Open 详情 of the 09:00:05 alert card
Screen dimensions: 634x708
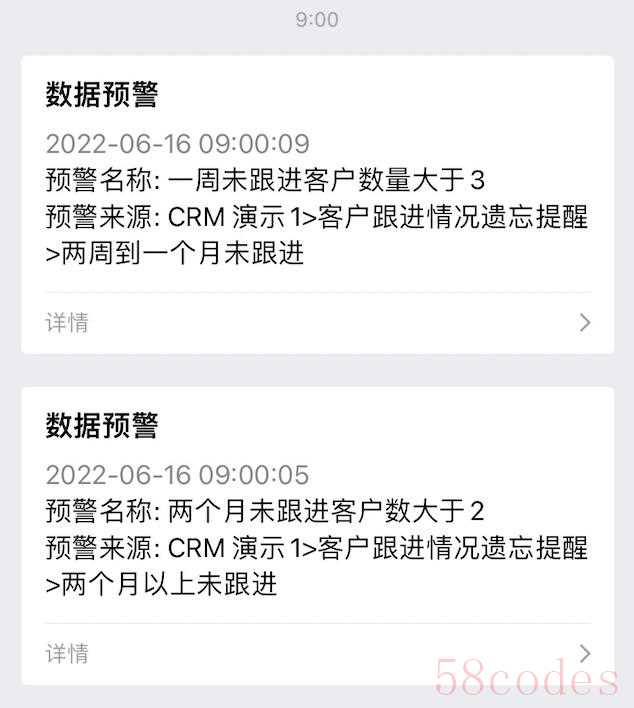[317, 653]
